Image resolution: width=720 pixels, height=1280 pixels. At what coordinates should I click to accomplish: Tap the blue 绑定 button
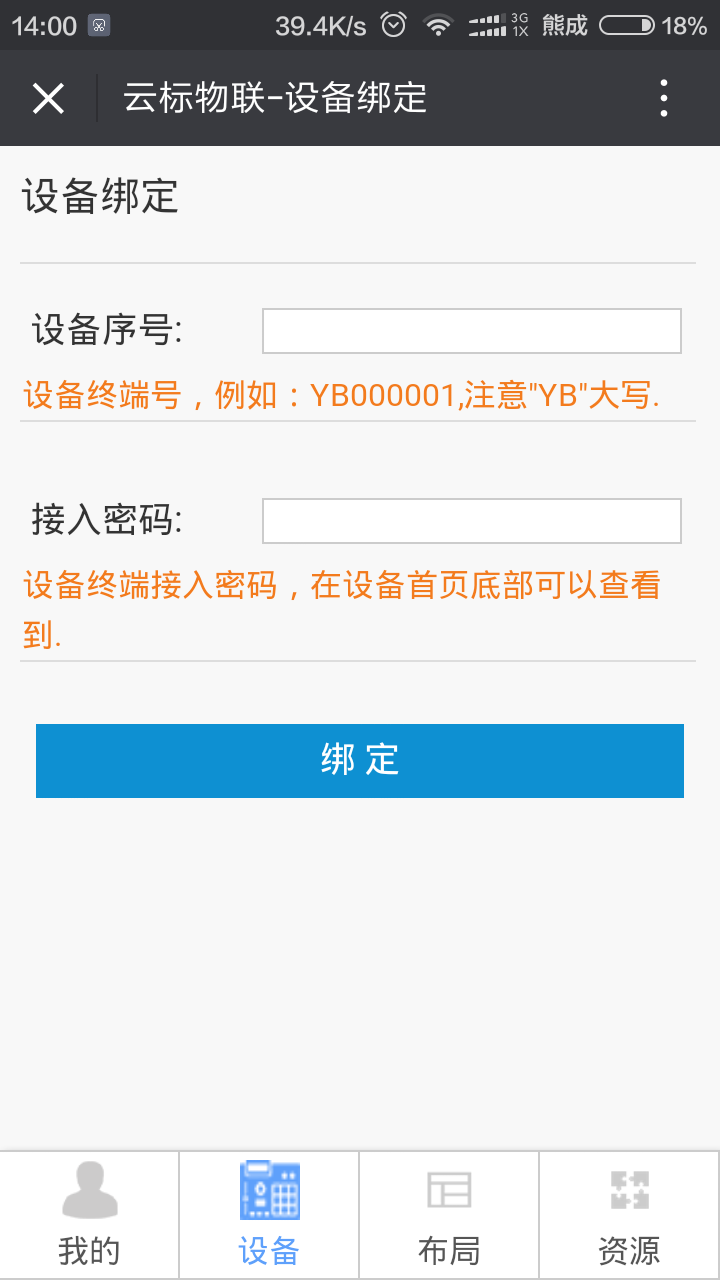pos(360,761)
